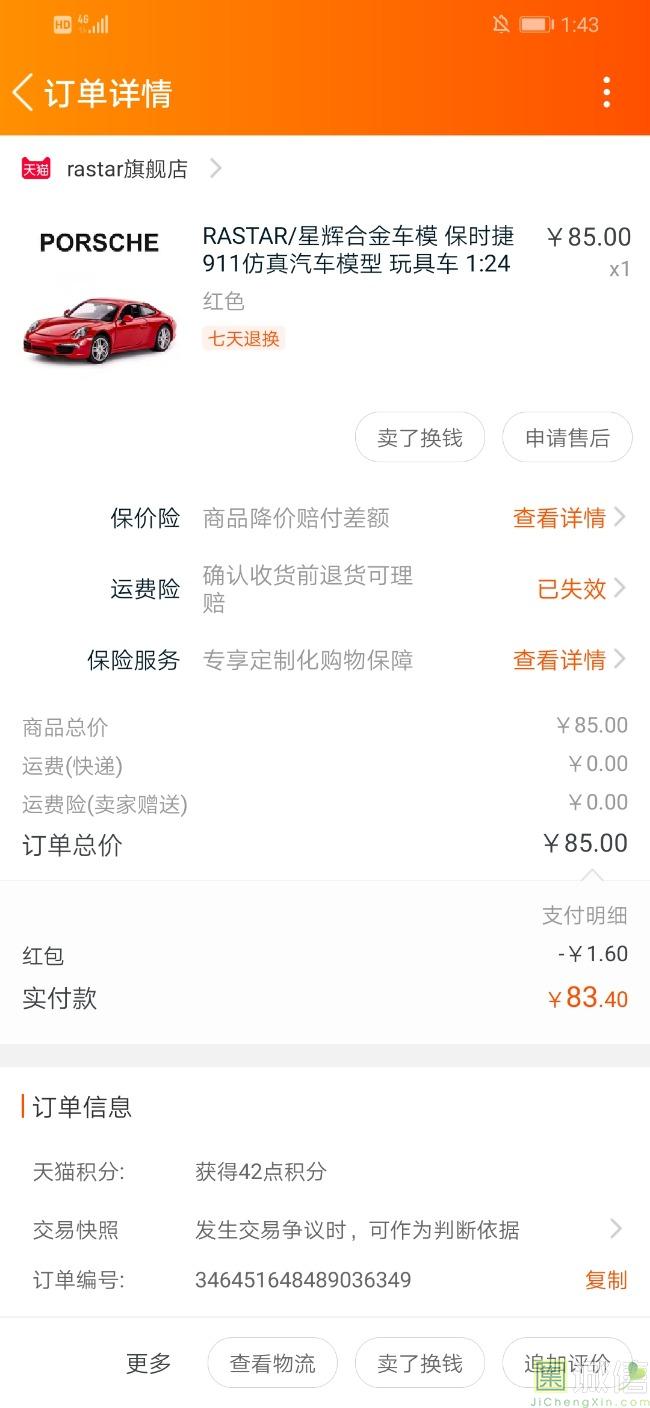Image resolution: width=650 pixels, height=1408 pixels.
Task: View 保险服务 insurance details
Action: tap(567, 660)
